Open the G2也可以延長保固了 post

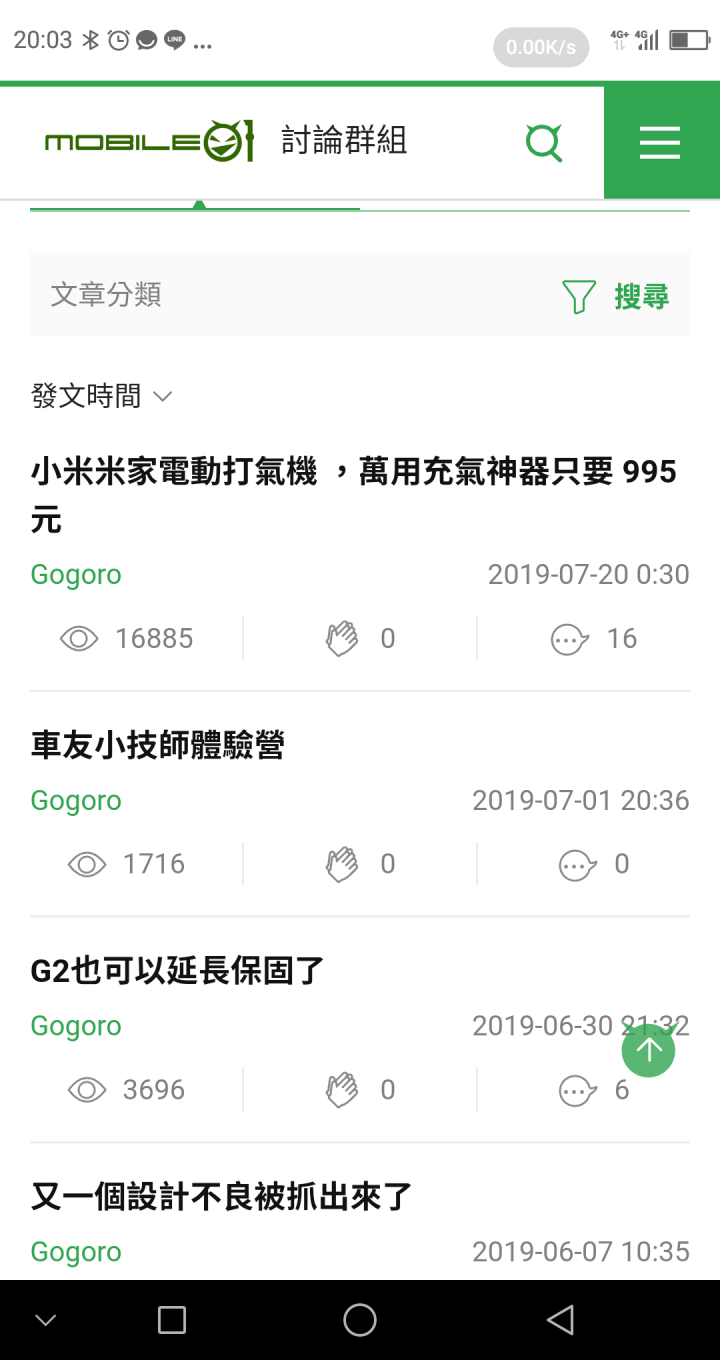click(x=178, y=971)
